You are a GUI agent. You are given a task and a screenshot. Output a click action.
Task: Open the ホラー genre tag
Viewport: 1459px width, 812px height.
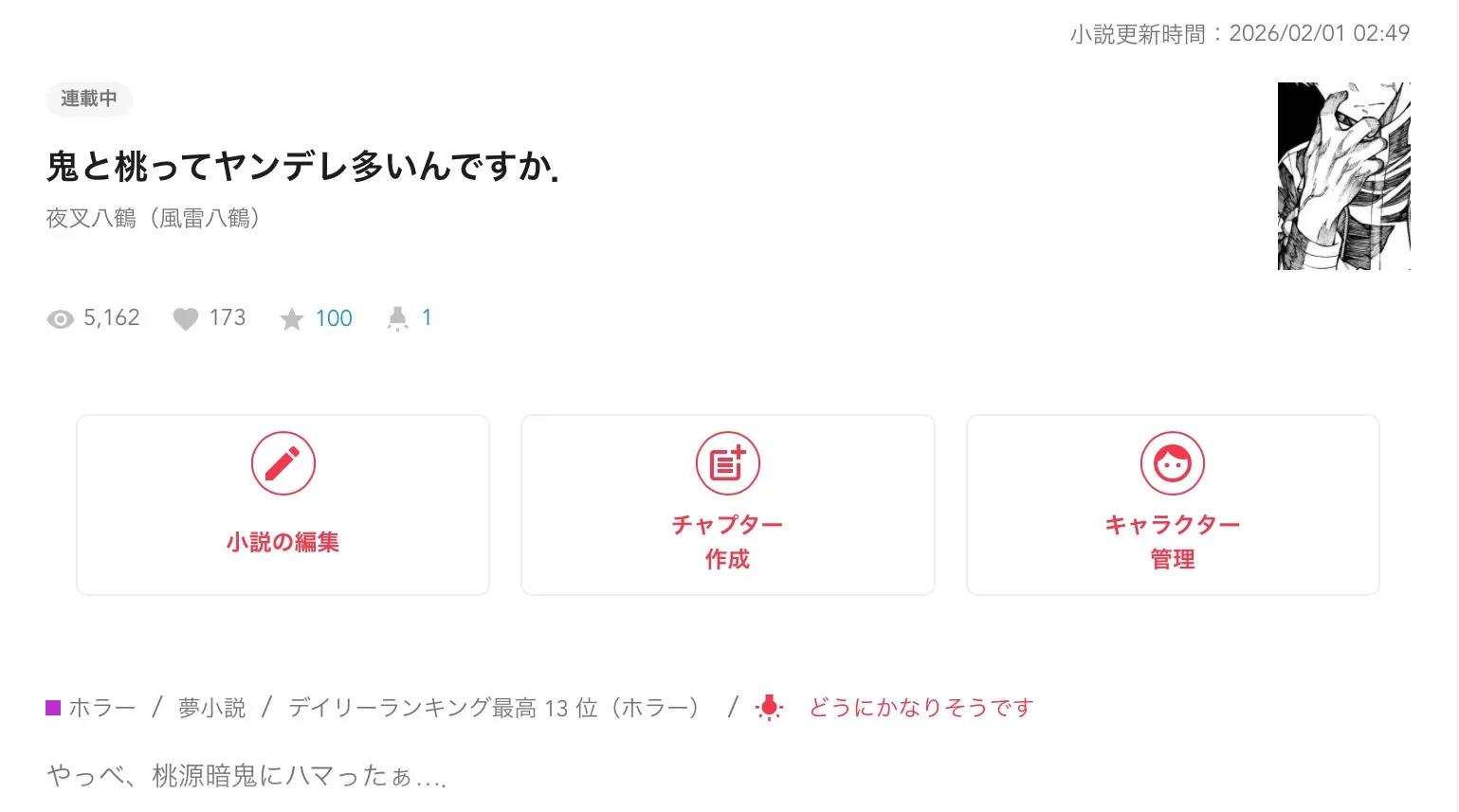tap(101, 708)
